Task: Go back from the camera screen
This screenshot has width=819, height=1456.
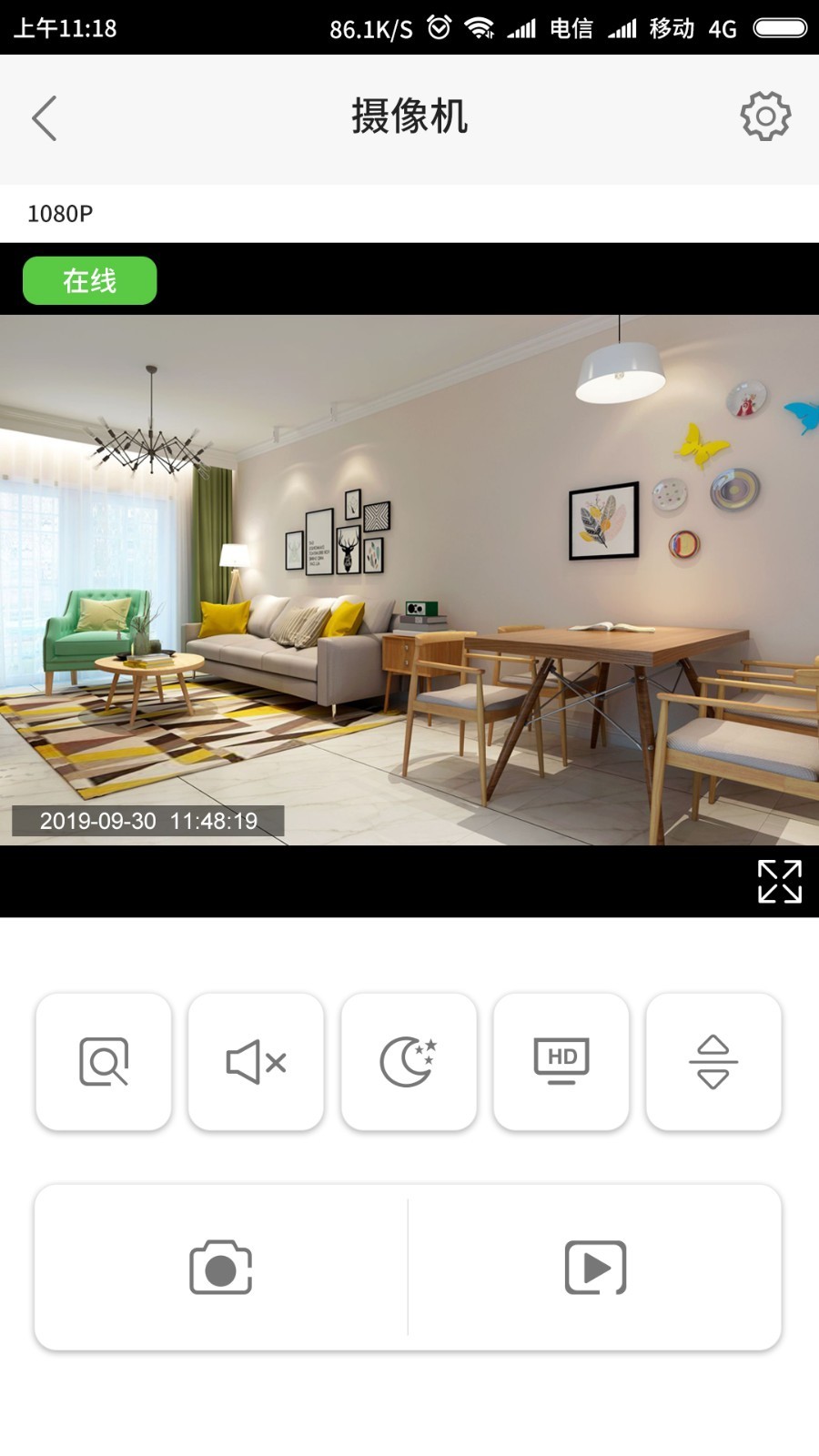Action: pos(45,118)
